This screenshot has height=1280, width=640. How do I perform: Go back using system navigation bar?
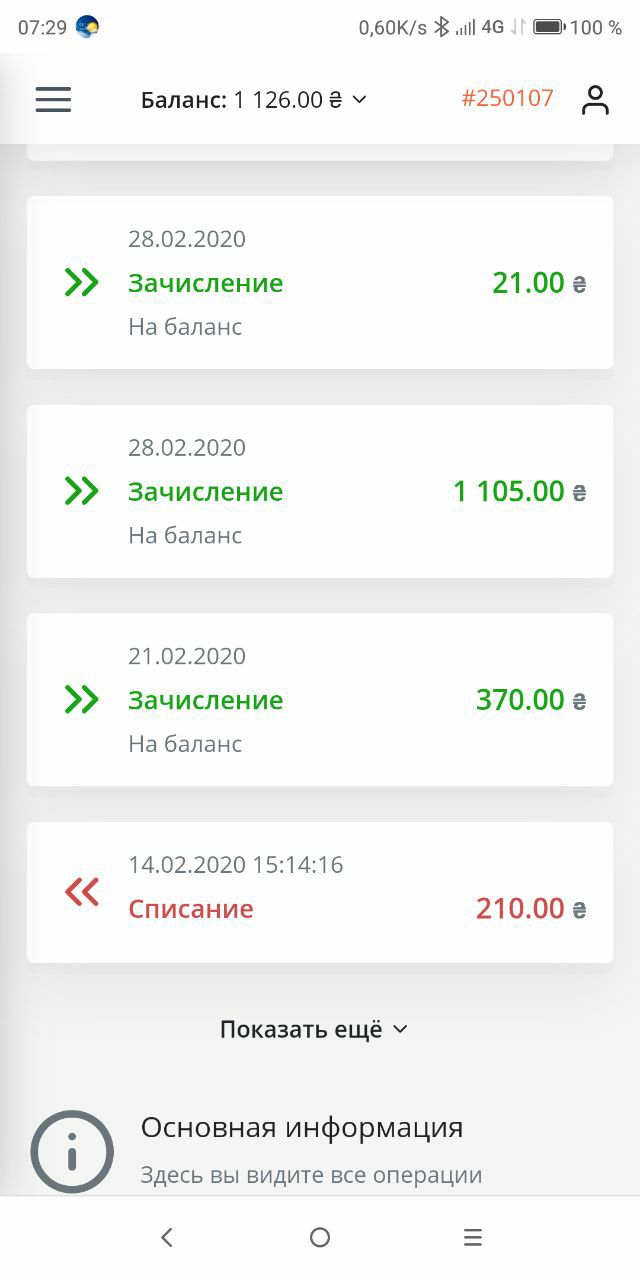click(167, 1237)
